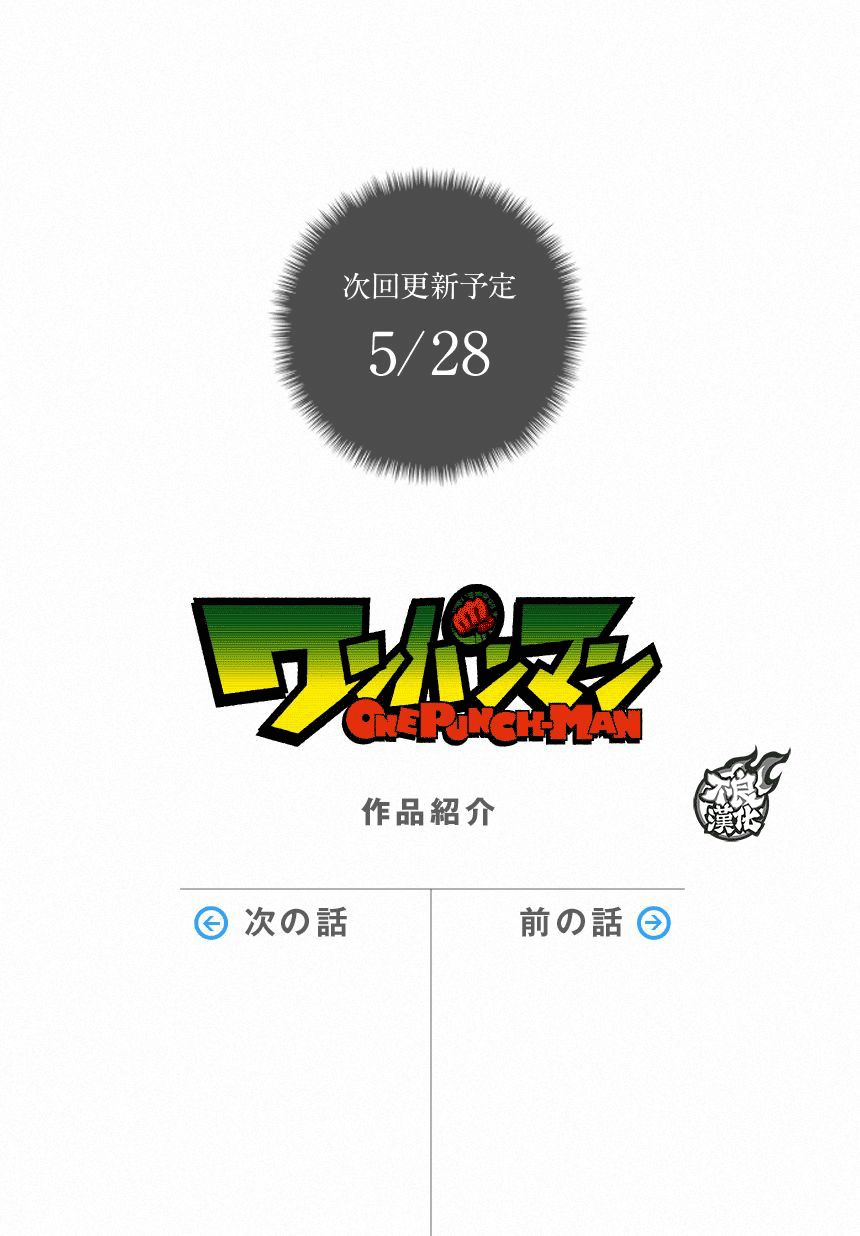
Task: Go to the next chapter (次の話)
Action: (272, 923)
